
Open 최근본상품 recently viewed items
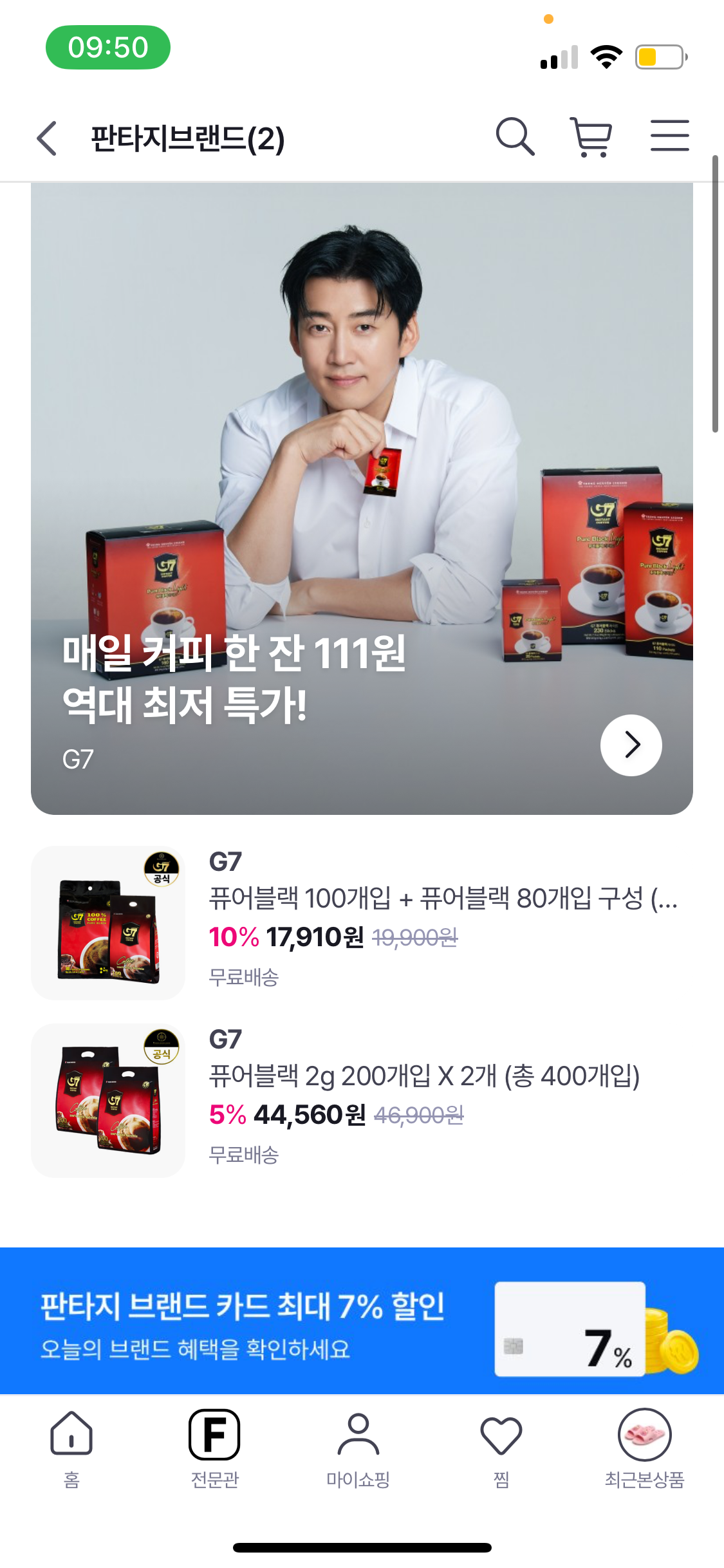pyautogui.click(x=644, y=1448)
